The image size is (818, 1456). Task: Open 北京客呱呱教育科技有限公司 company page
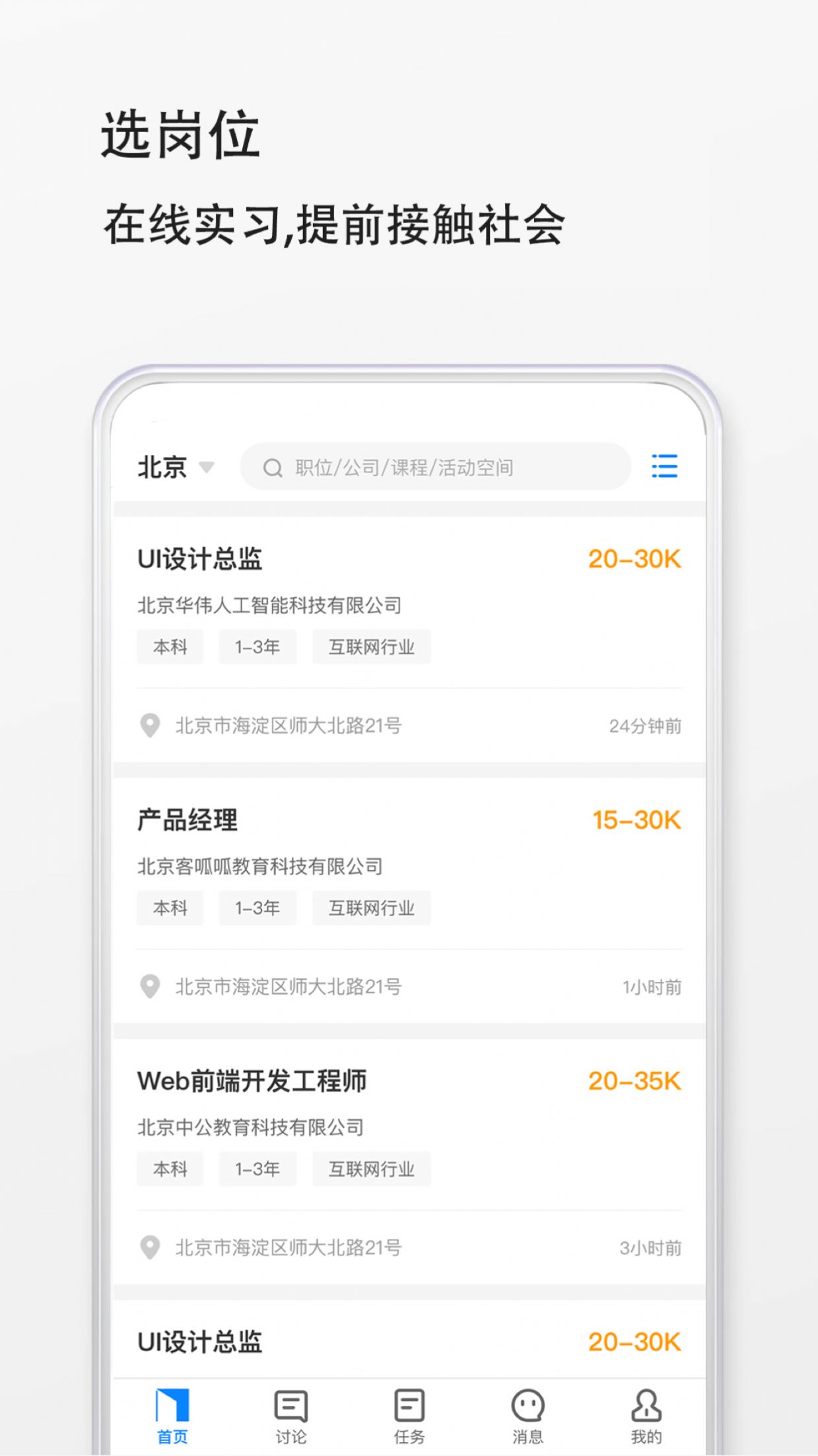[x=259, y=866]
